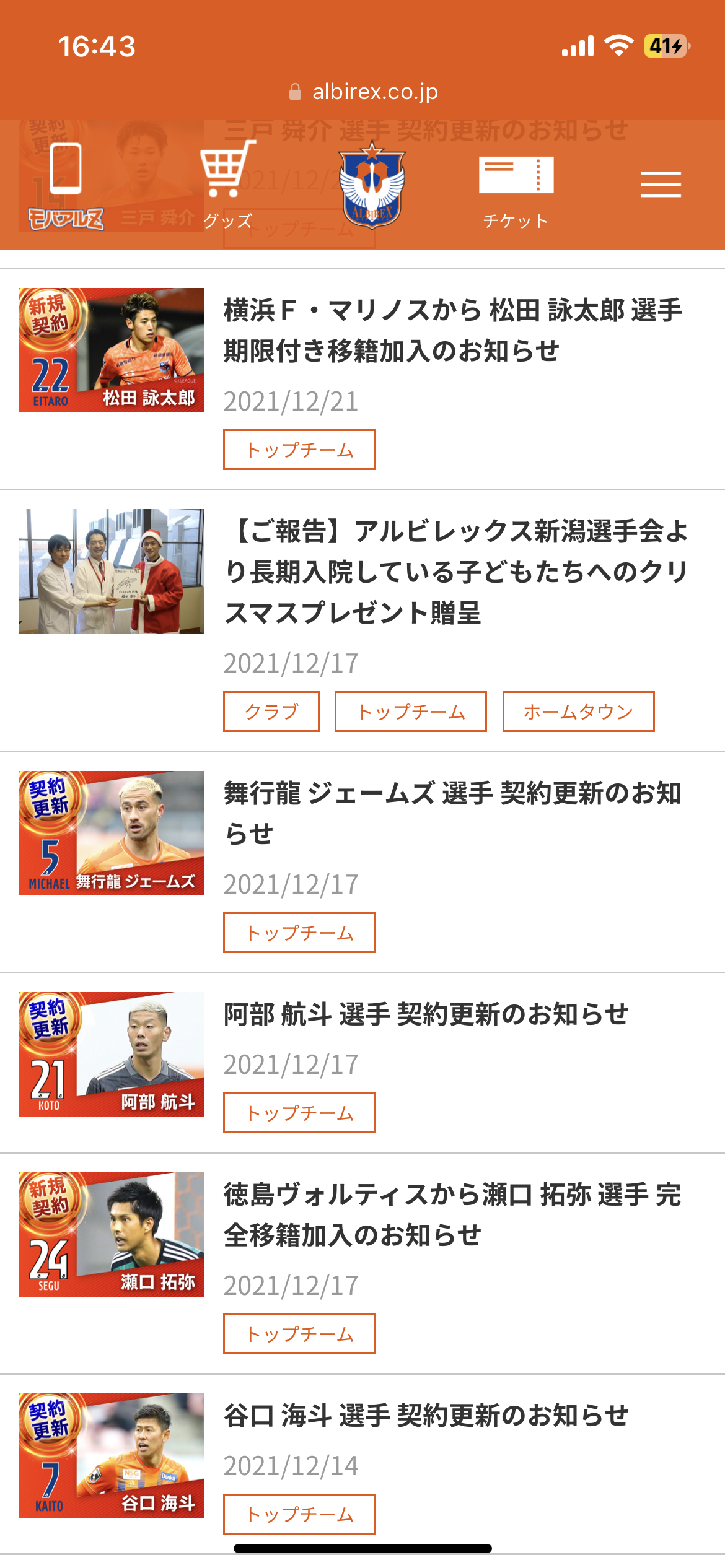Viewport: 725px width, 1568px height.
Task: Tap トップチーム tag under クリスマスプレゼント article
Action: coord(410,712)
